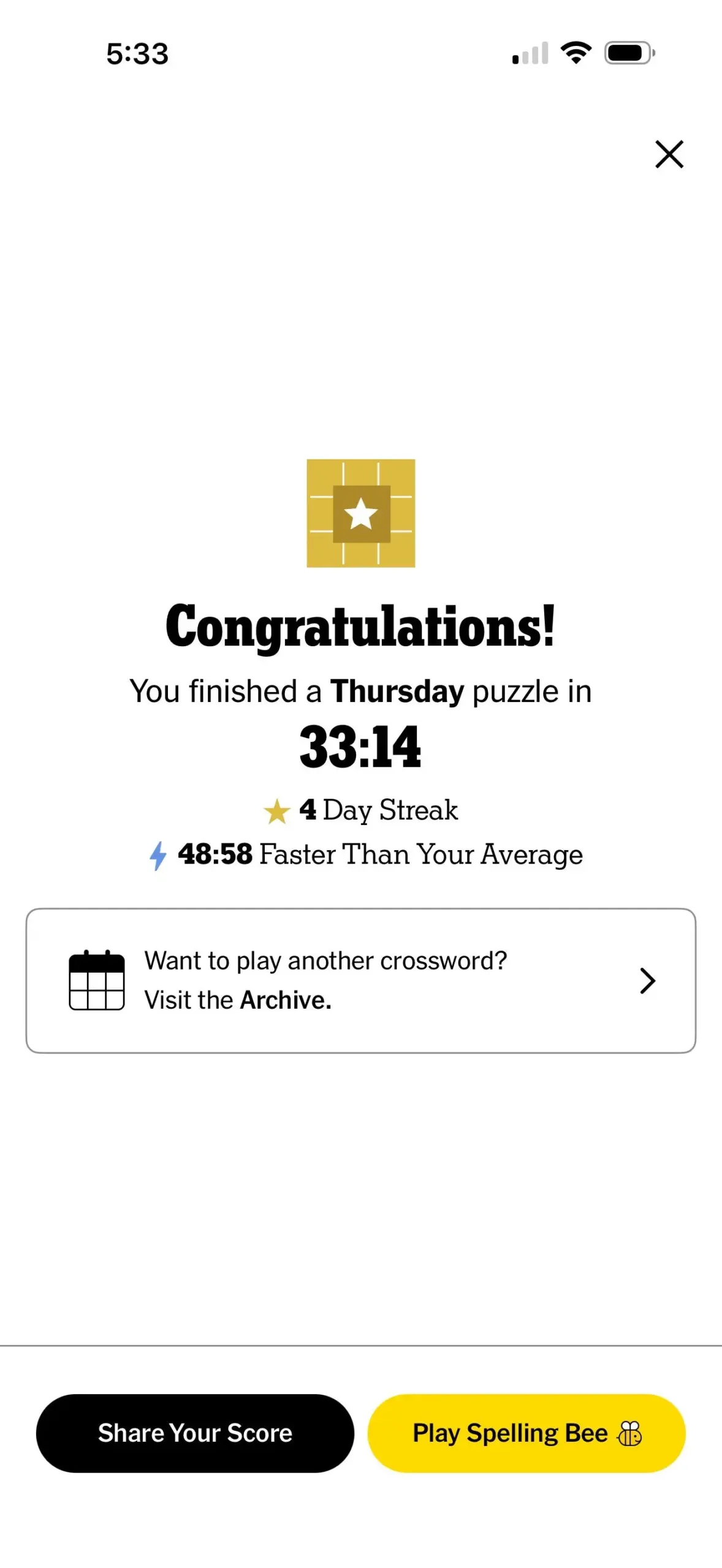Tap the Wi-Fi icon in the status bar
Viewport: 722px width, 1568px height.
click(x=575, y=53)
